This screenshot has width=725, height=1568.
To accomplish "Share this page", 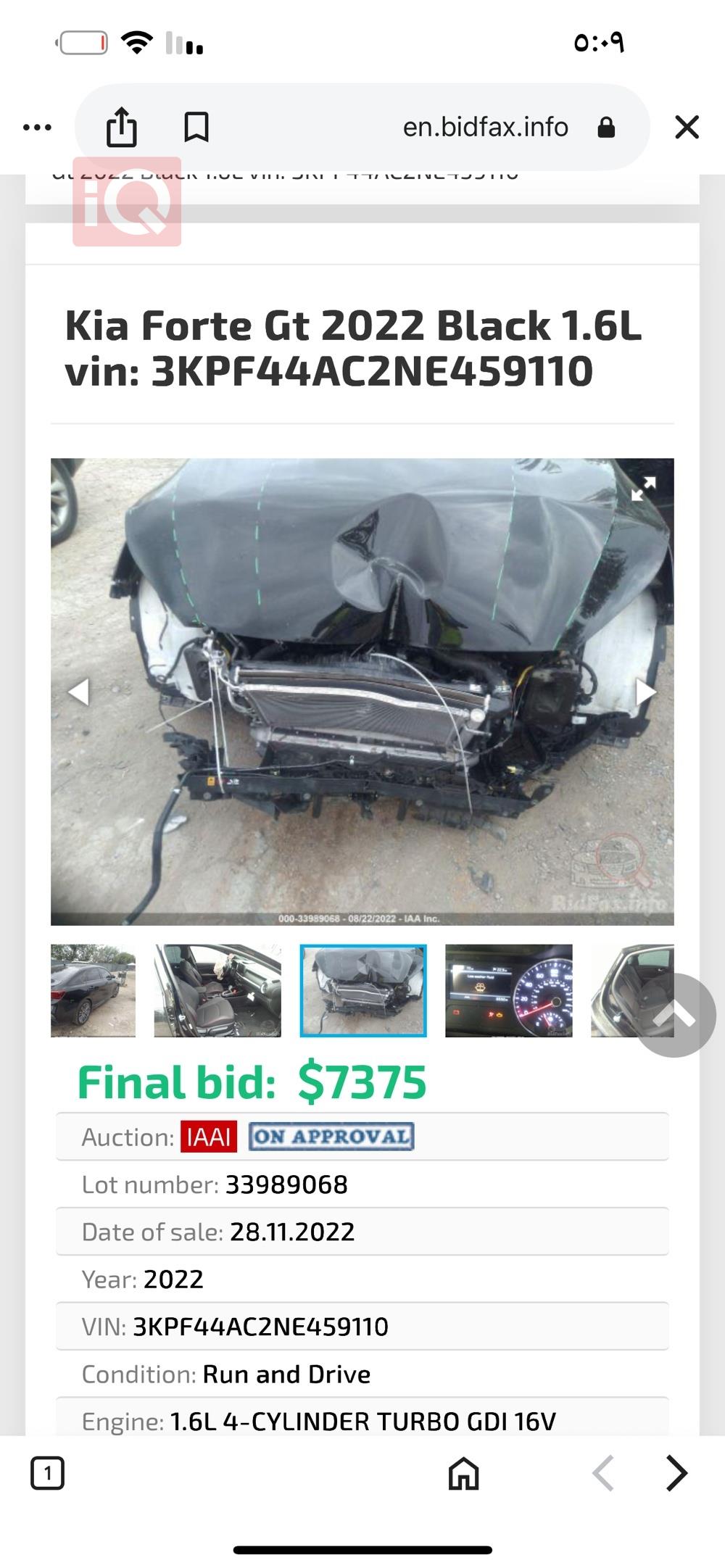I will (x=121, y=128).
